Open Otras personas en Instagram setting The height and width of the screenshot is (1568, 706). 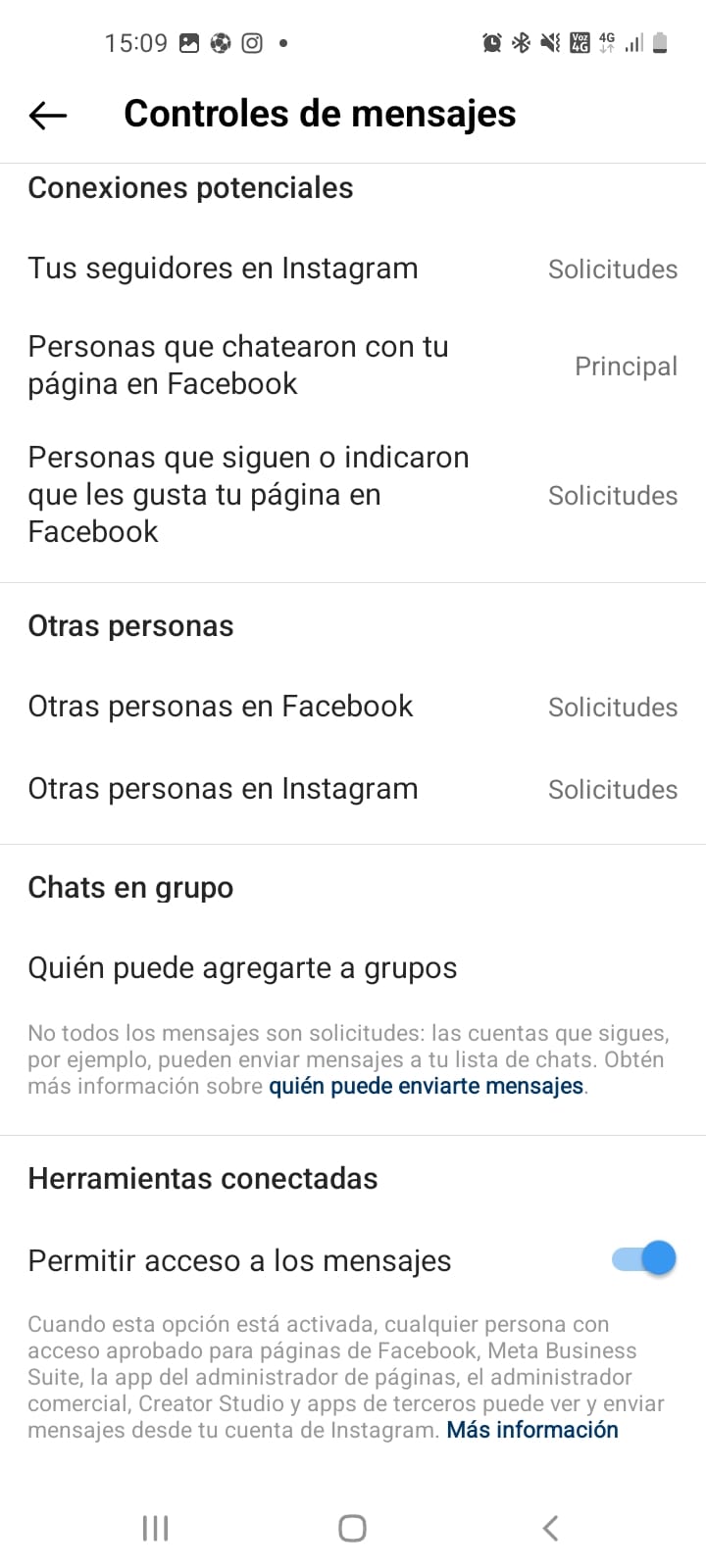point(353,789)
